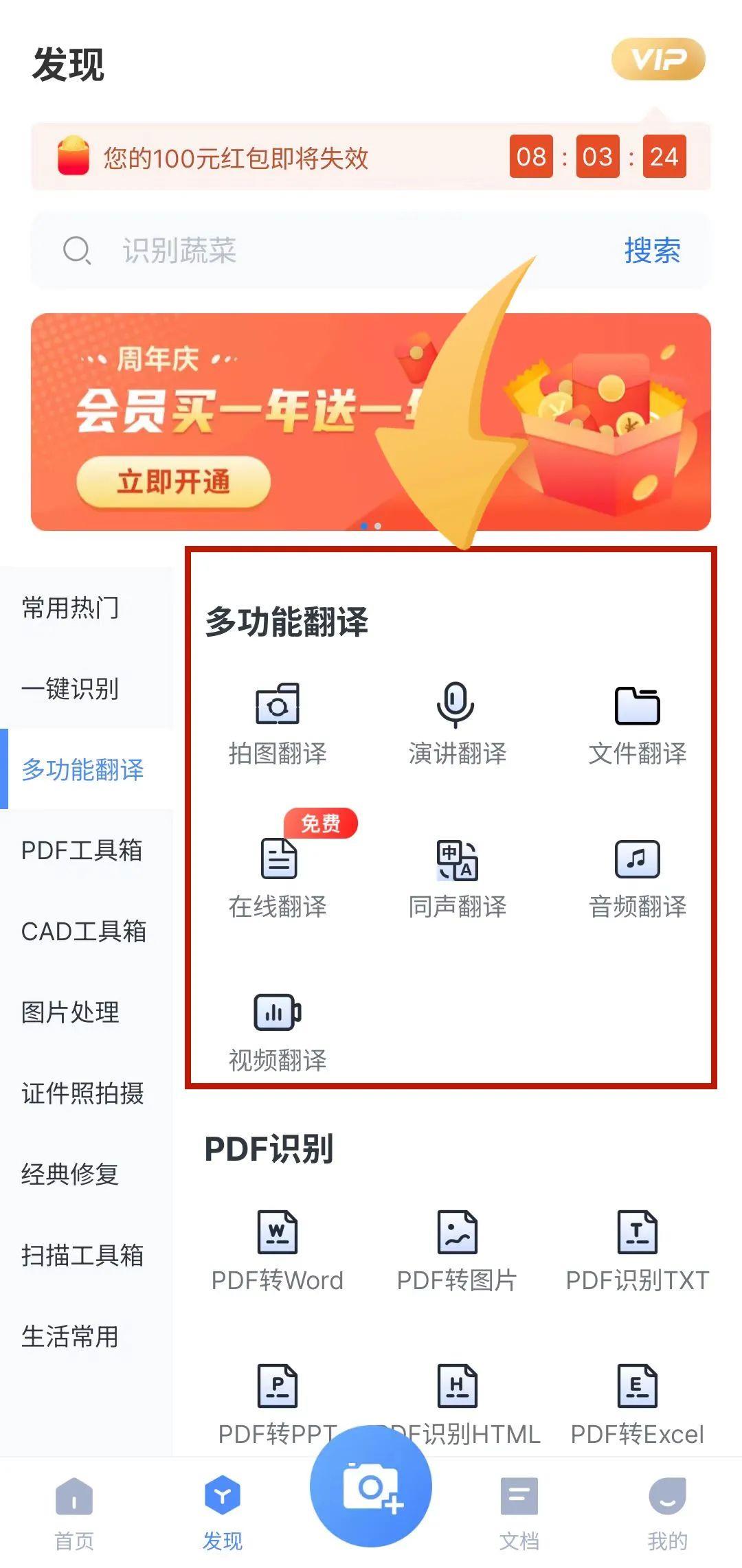Start the free 在线翻译 tool
This screenshot has height=1568, width=742.
coord(278,877)
